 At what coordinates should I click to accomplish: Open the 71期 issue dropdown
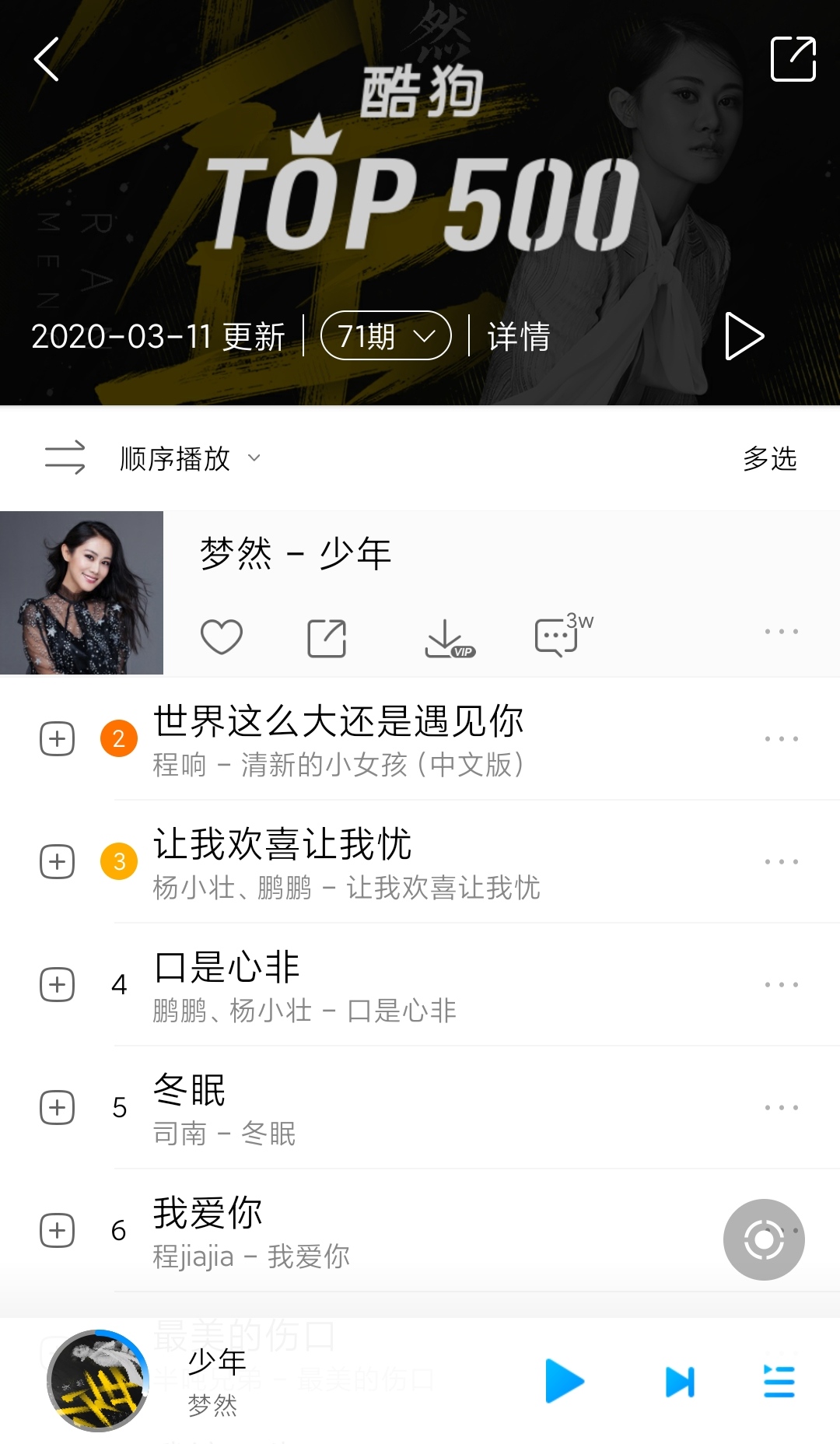coord(386,336)
